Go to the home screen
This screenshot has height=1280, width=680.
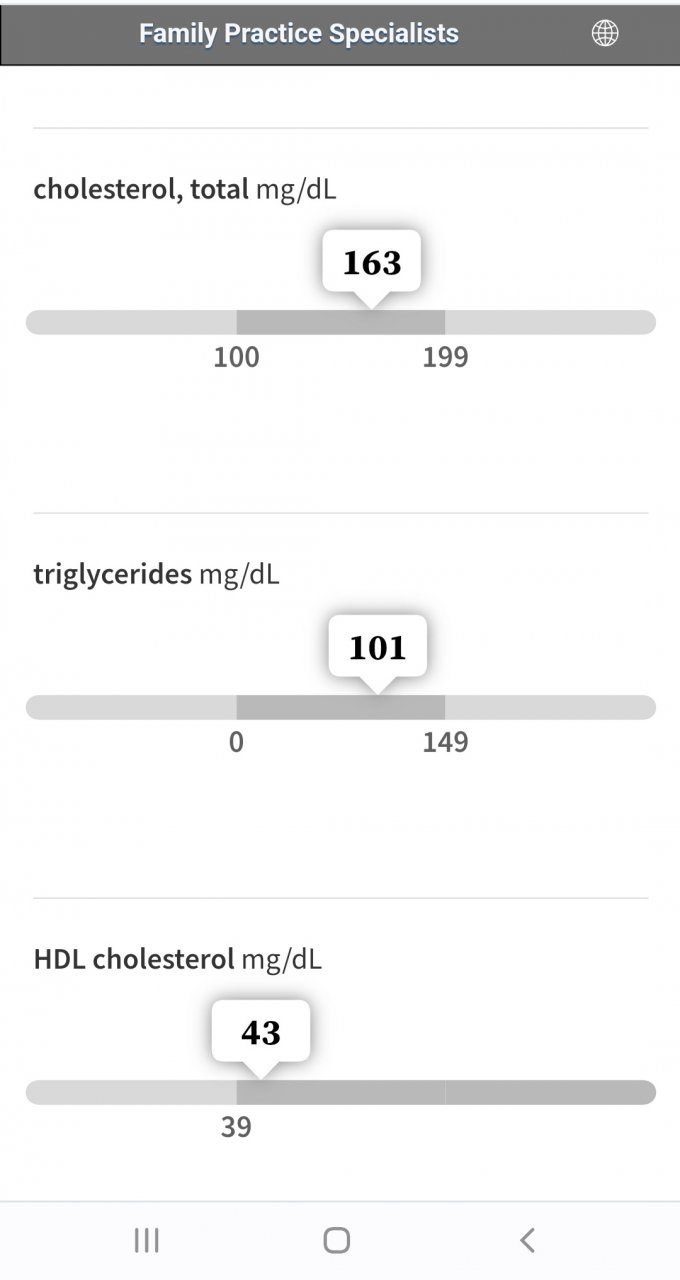[x=337, y=1240]
